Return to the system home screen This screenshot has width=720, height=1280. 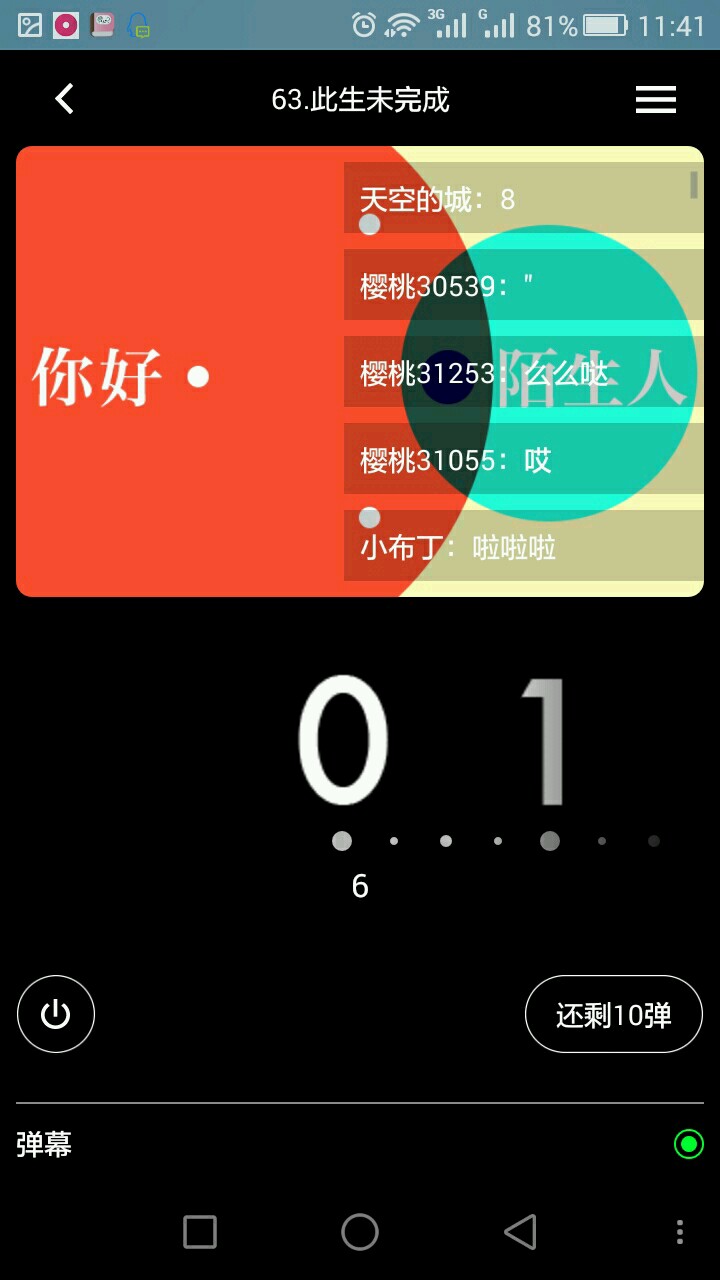(x=360, y=1232)
